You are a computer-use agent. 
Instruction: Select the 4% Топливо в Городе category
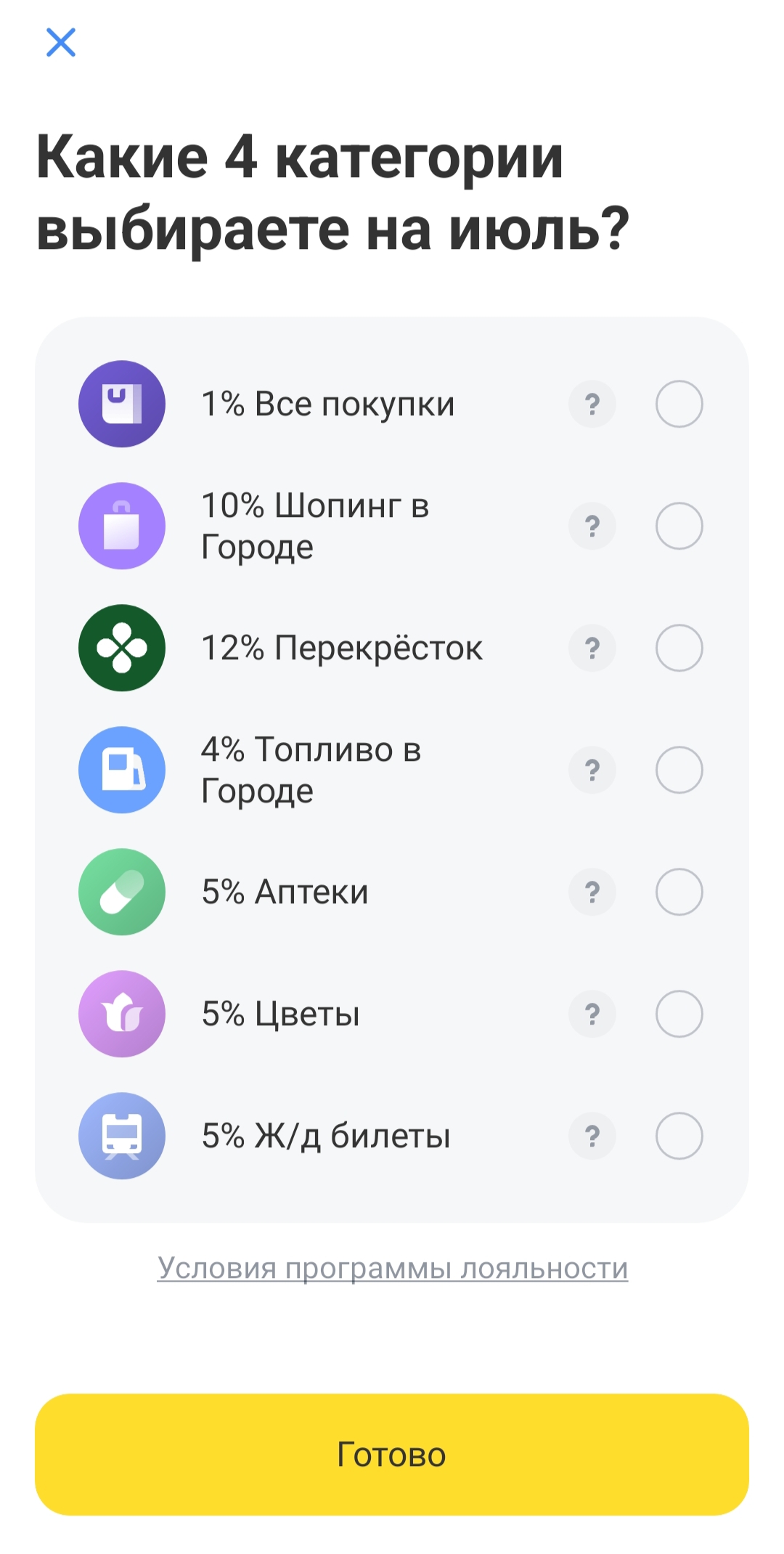click(x=679, y=770)
